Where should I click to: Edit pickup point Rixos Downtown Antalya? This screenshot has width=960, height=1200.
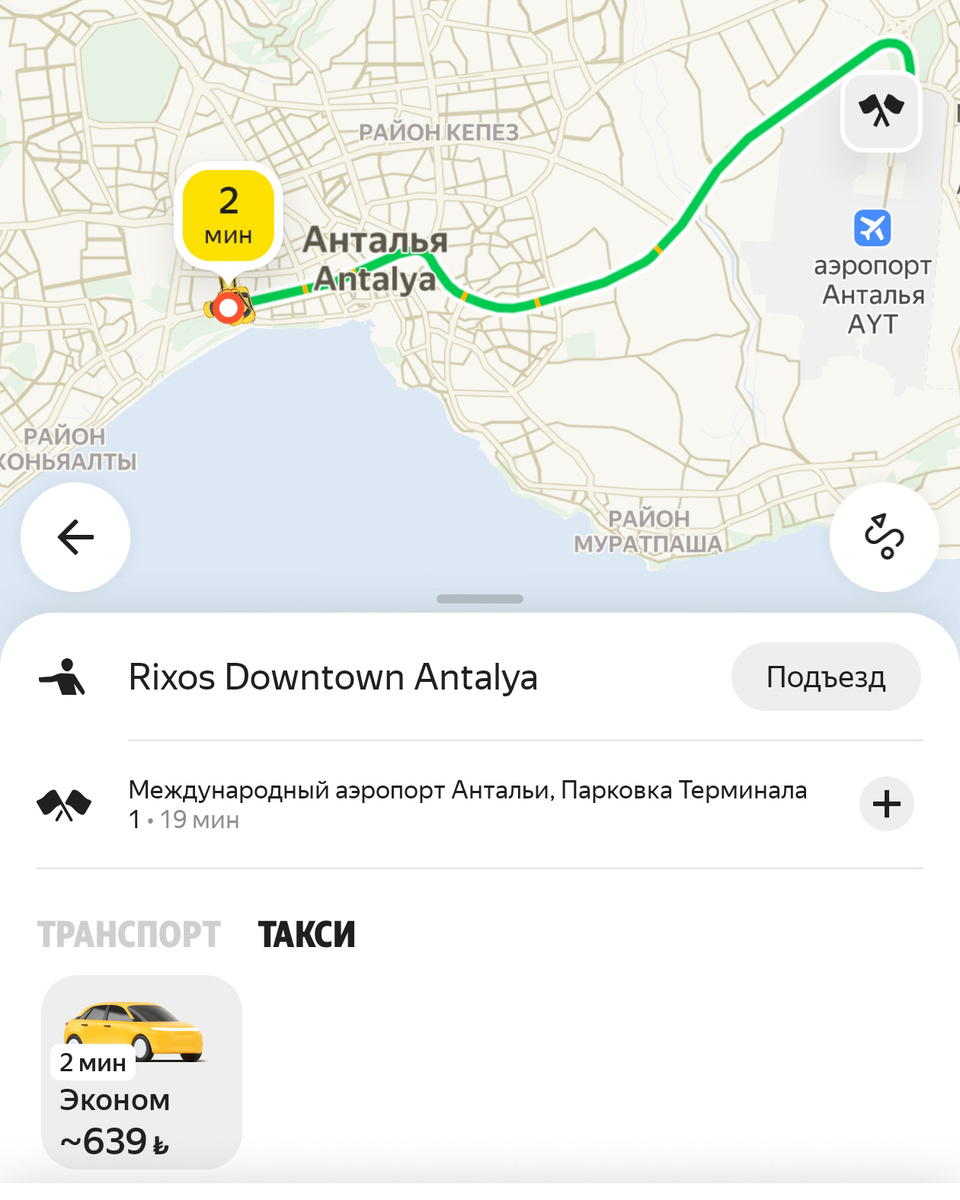coord(333,677)
